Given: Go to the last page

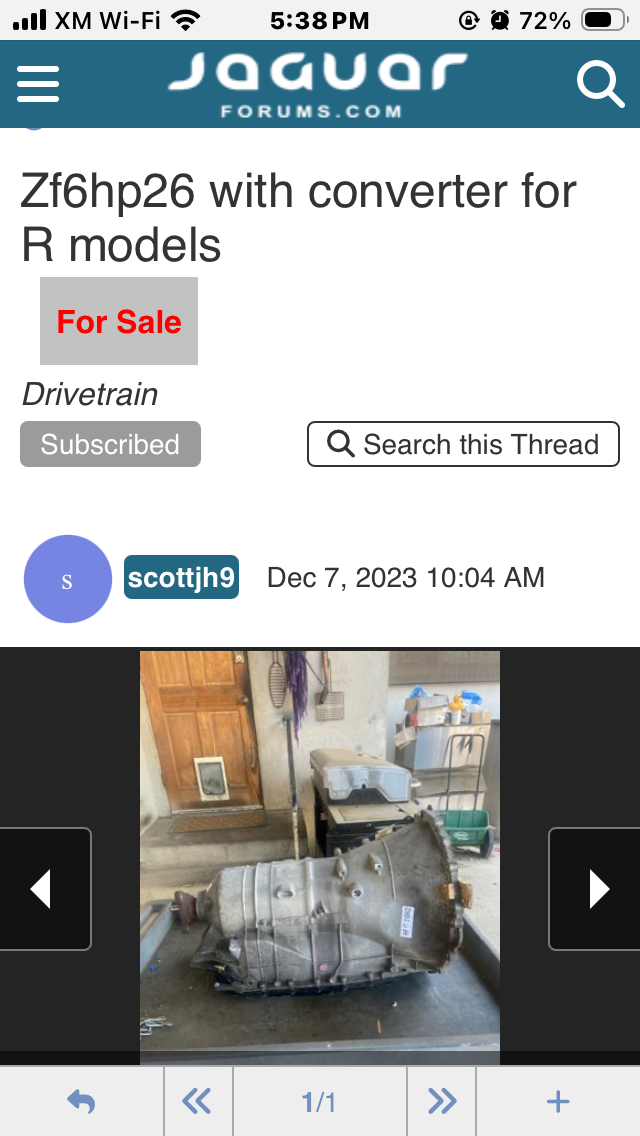Looking at the screenshot, I should pyautogui.click(x=441, y=1102).
